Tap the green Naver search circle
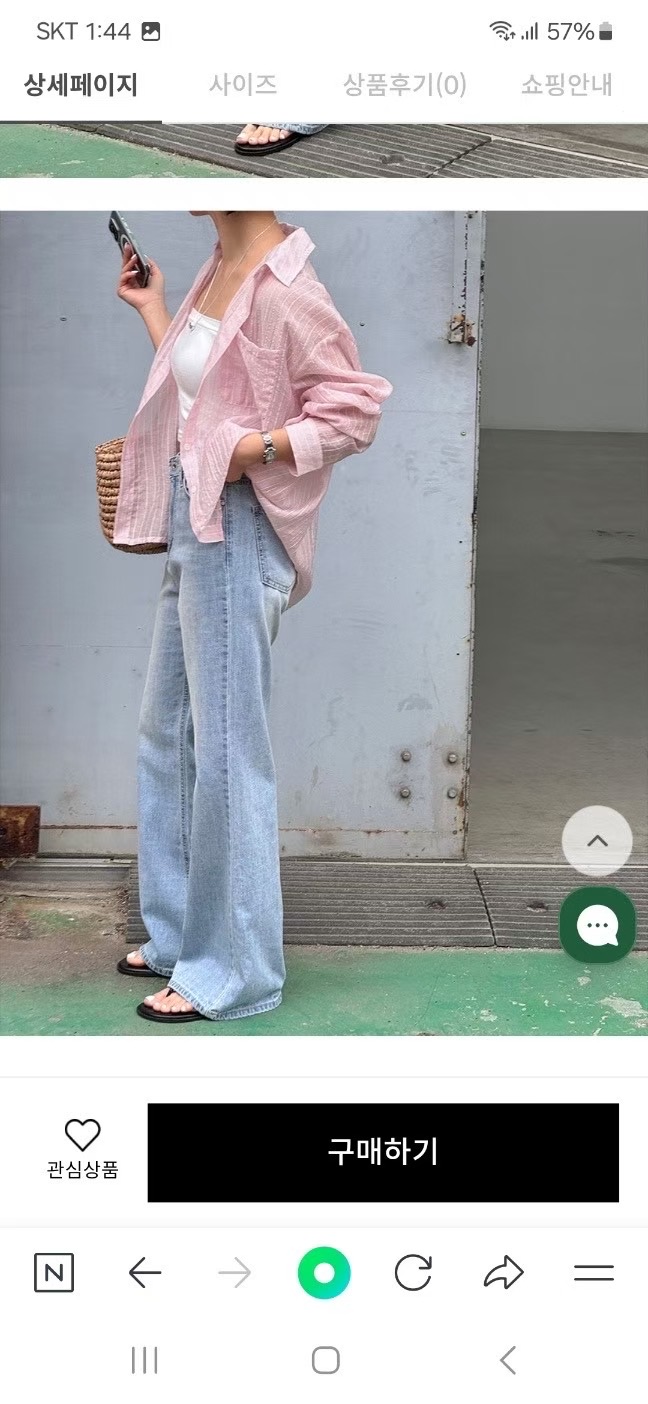This screenshot has height=1404, width=648. [324, 1273]
